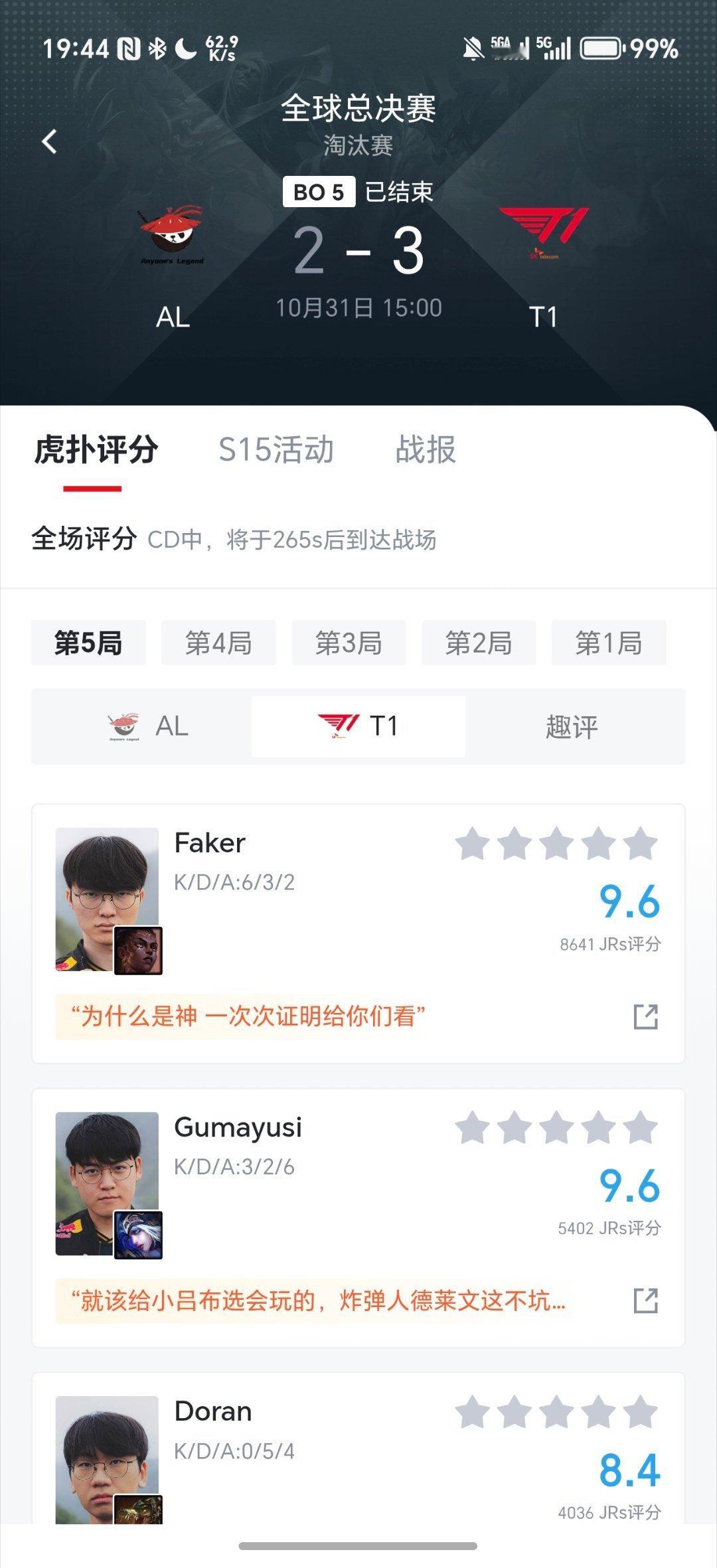Select the T1 logo filter tab
The height and width of the screenshot is (1568, 717).
click(x=358, y=726)
